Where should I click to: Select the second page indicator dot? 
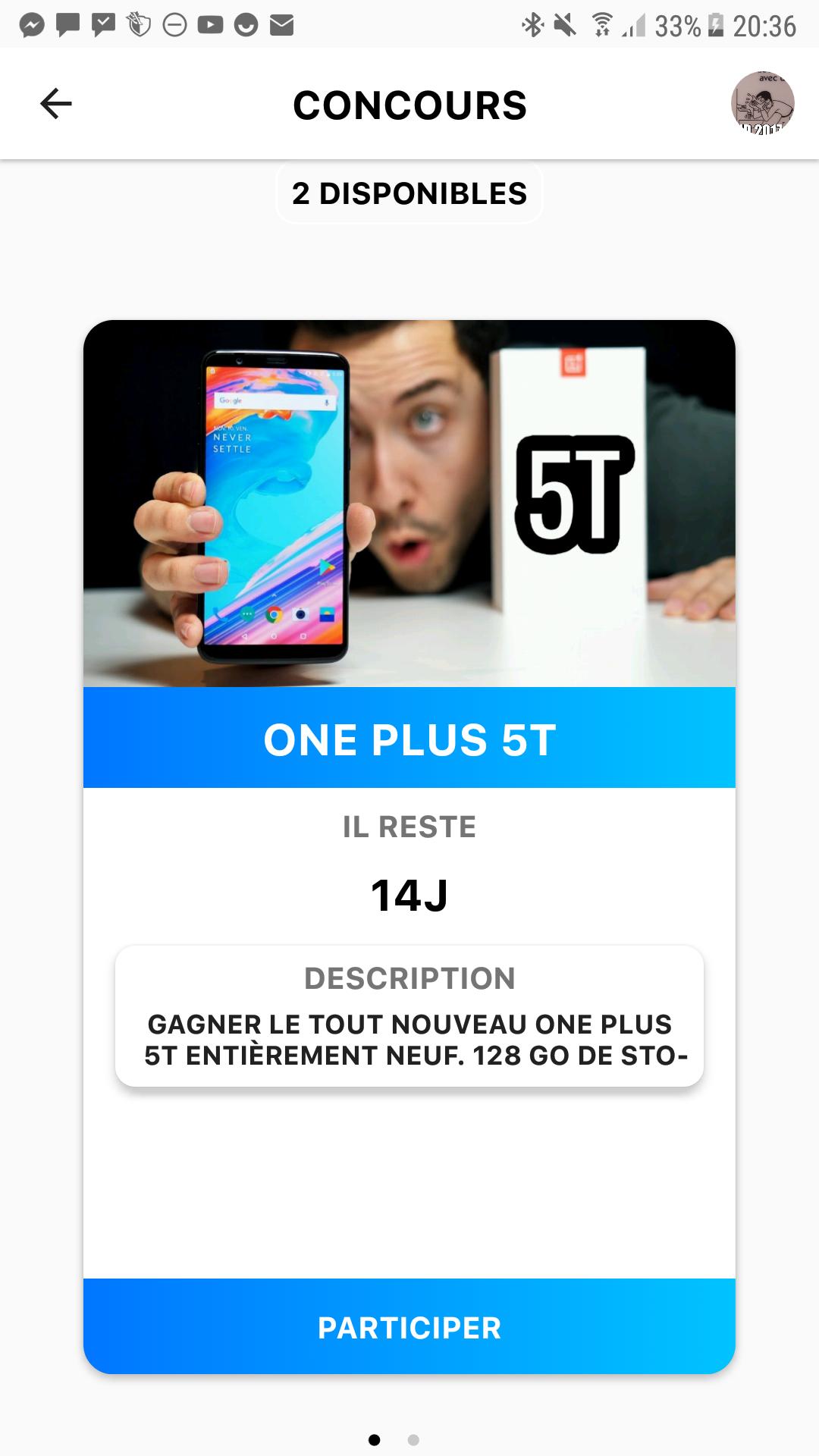pos(413,1439)
